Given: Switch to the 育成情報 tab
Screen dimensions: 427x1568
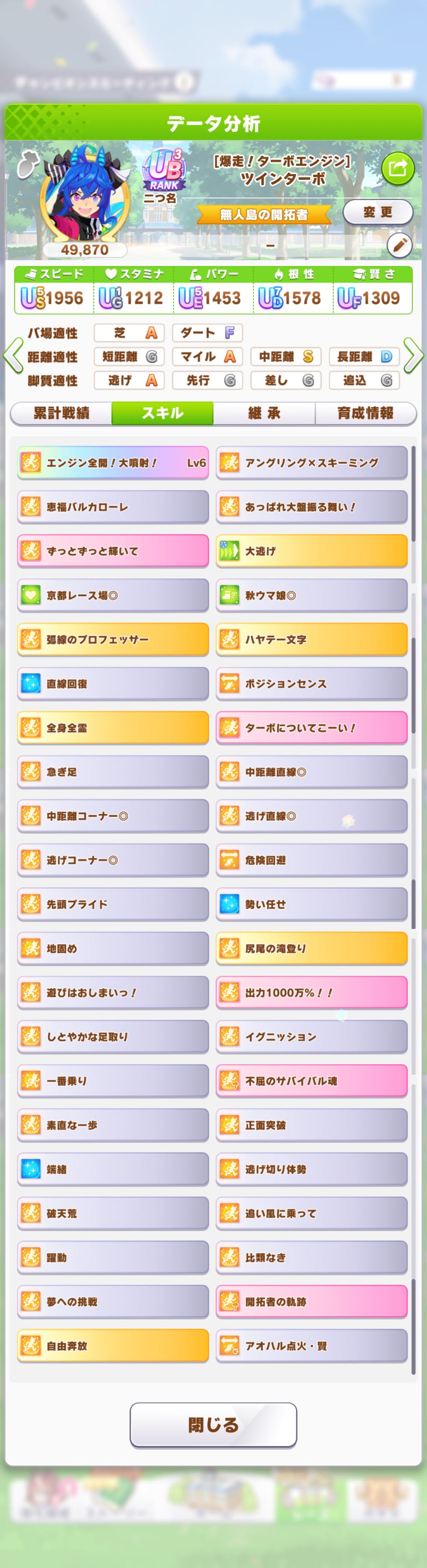Looking at the screenshot, I should (x=365, y=413).
